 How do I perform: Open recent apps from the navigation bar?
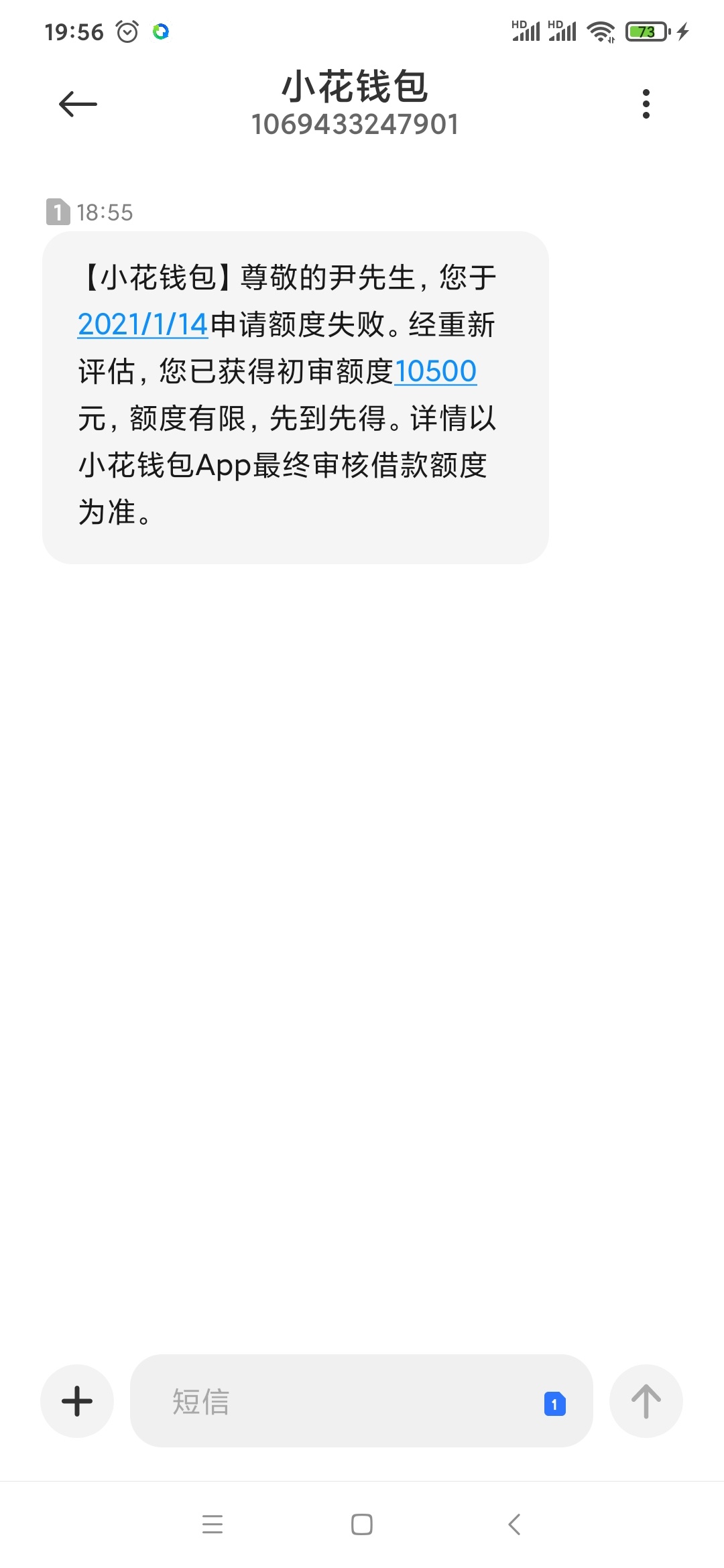point(213,1524)
